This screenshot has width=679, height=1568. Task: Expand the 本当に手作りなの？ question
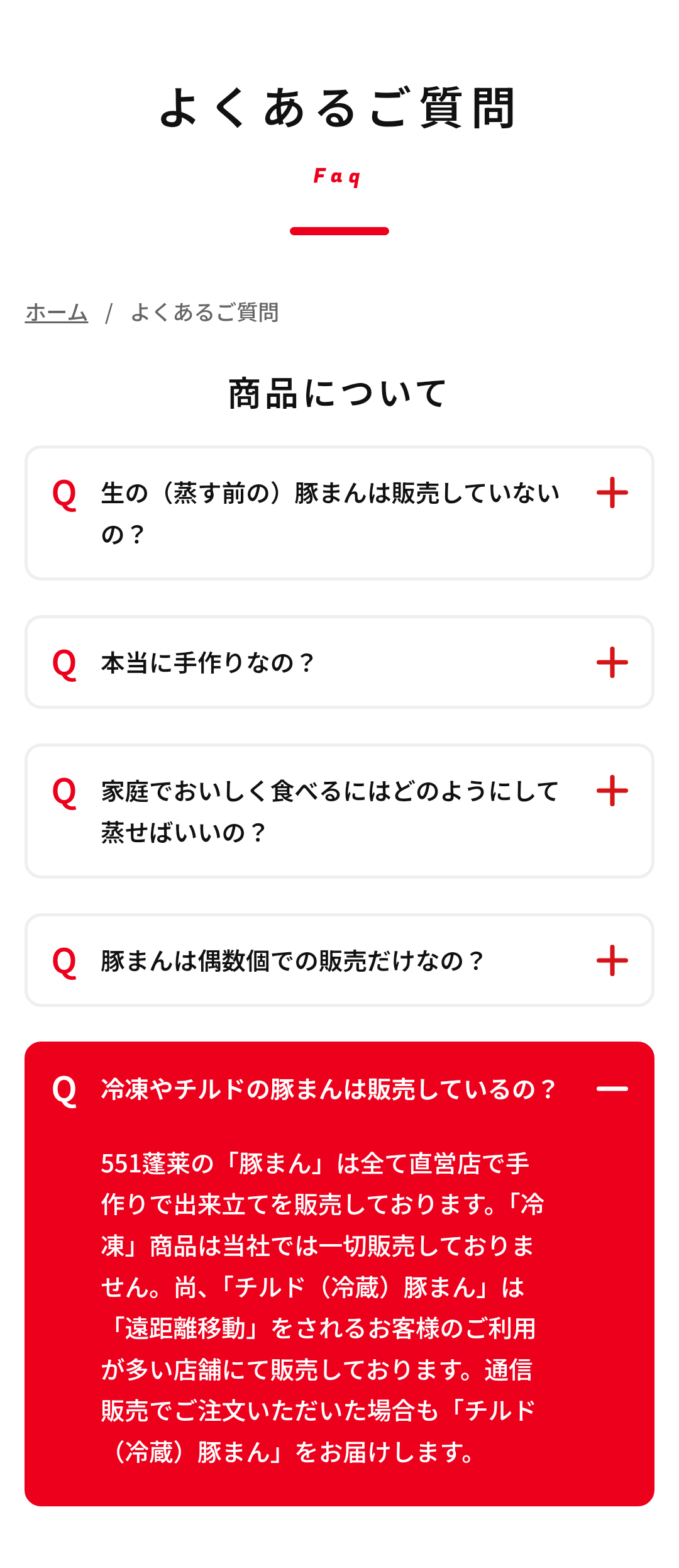point(612,663)
